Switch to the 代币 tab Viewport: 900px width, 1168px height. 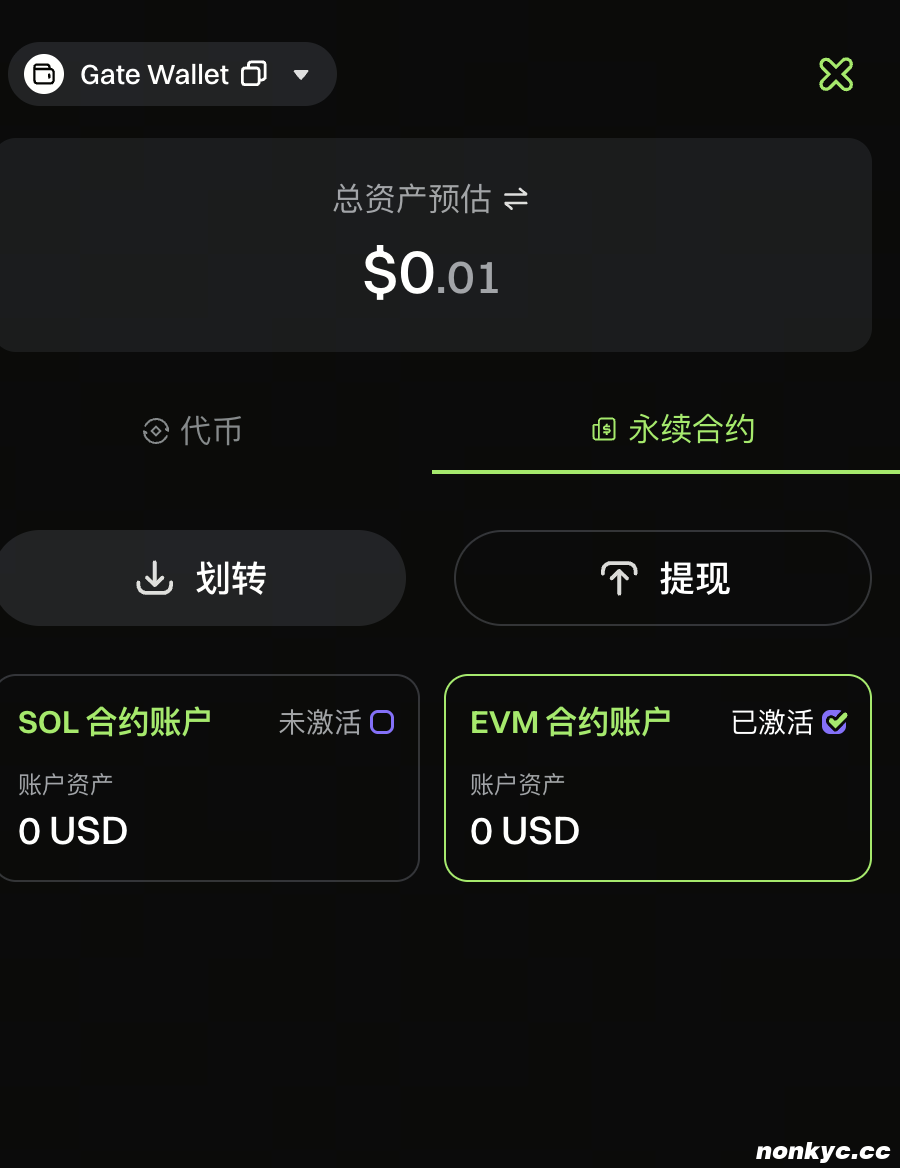(x=193, y=431)
